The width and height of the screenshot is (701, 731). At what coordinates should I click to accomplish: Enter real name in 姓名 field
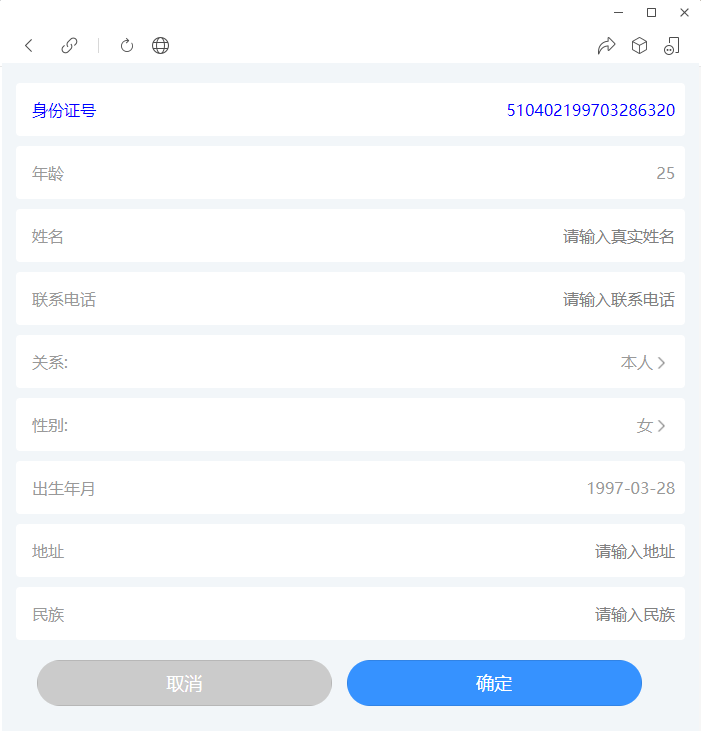point(618,237)
